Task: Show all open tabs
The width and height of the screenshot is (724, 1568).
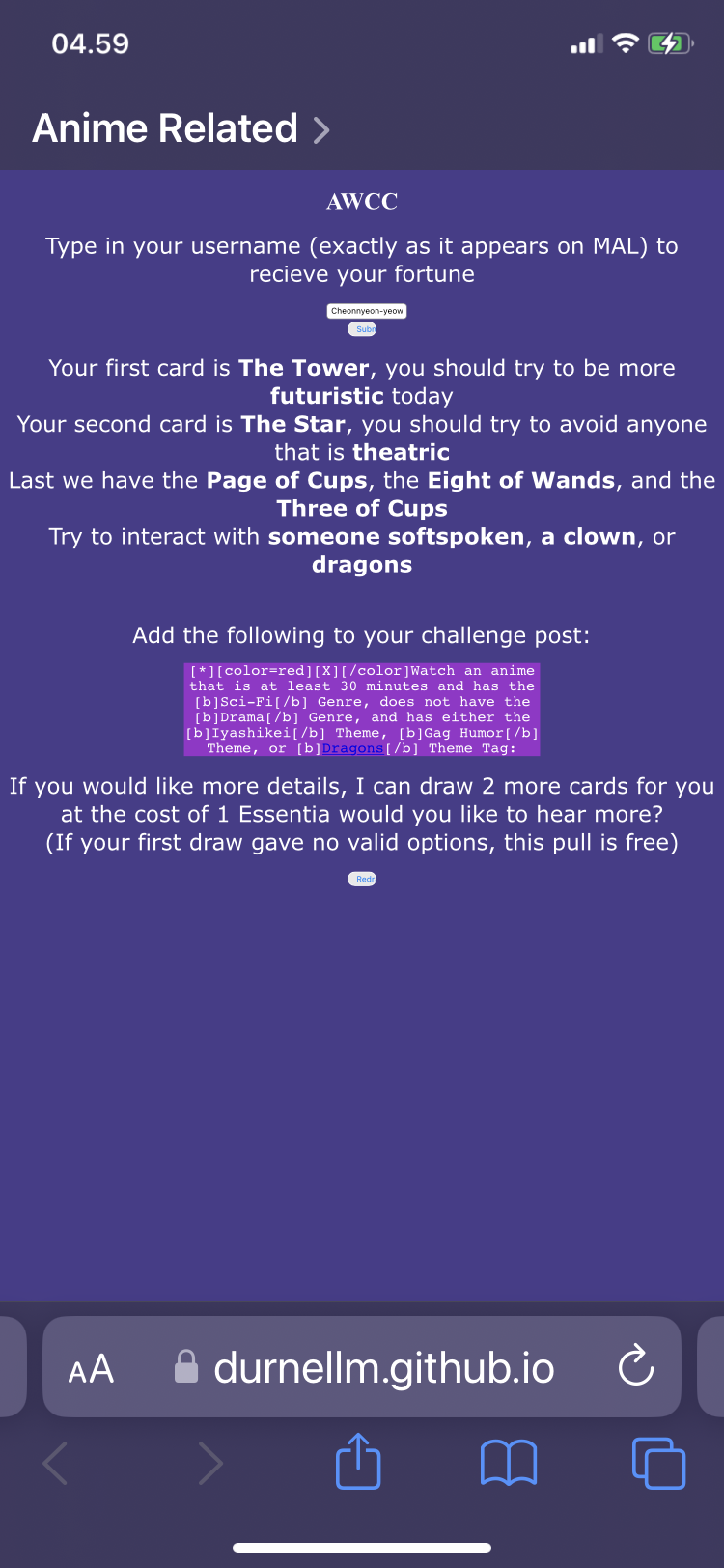Action: coord(658,1463)
